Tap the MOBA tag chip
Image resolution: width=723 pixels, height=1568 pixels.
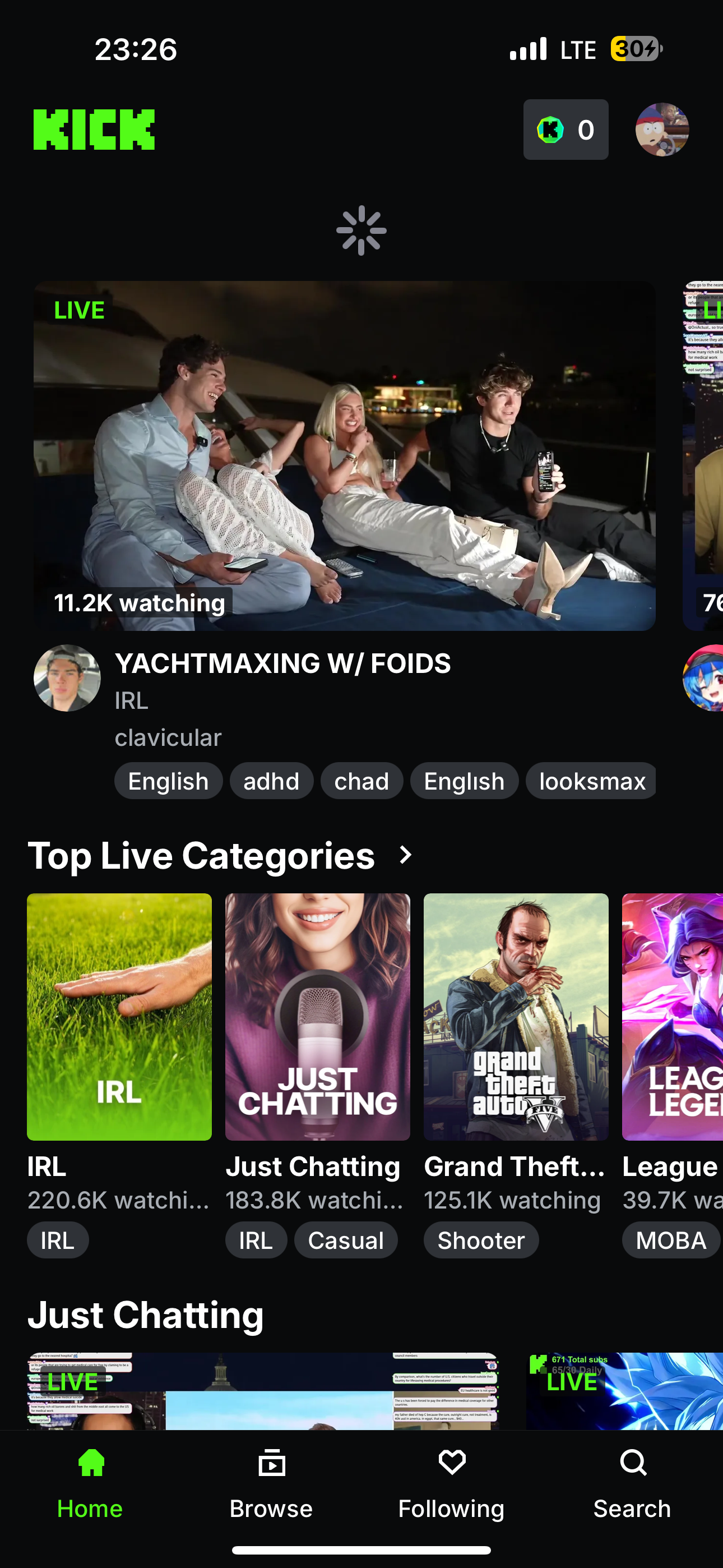[x=671, y=1240]
